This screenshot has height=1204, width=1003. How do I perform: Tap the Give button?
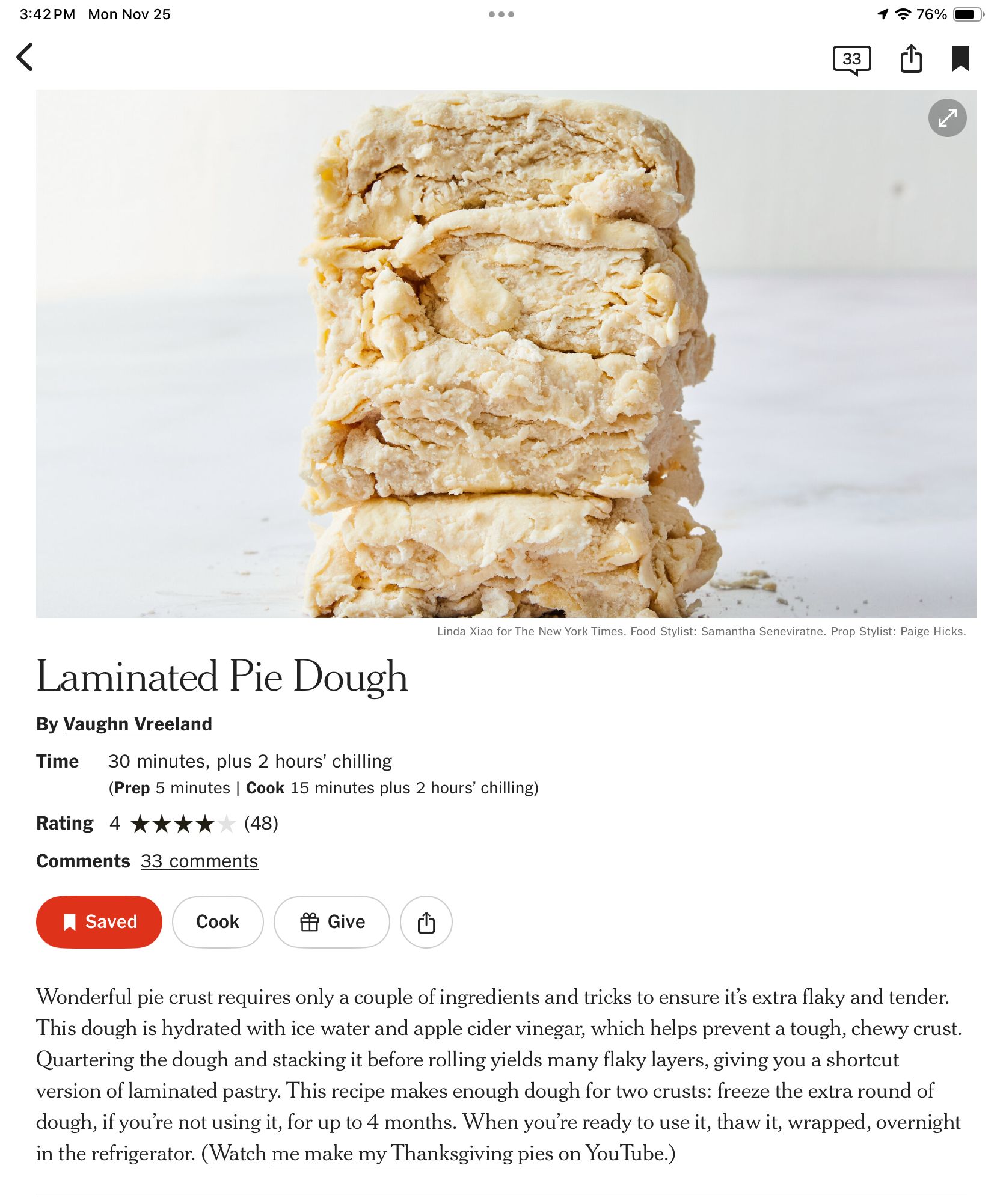pos(331,921)
